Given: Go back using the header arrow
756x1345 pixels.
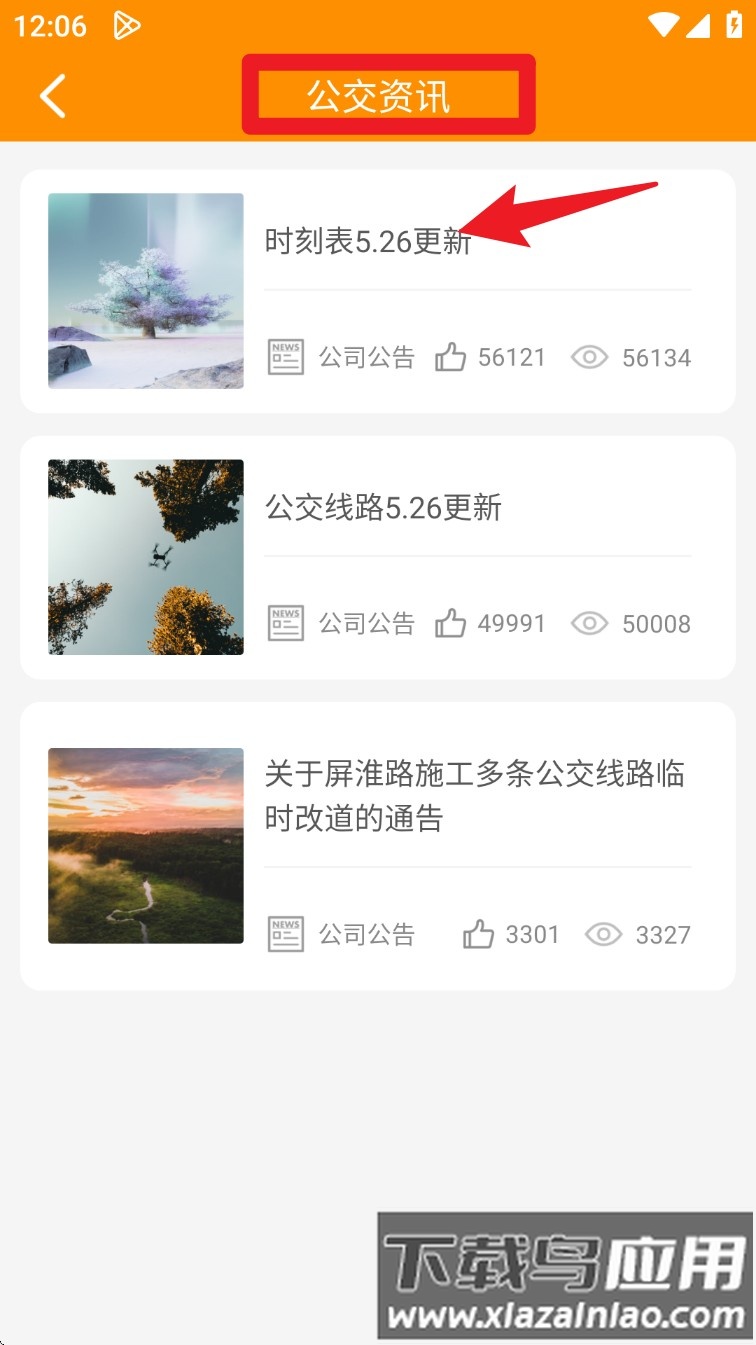Looking at the screenshot, I should (53, 96).
